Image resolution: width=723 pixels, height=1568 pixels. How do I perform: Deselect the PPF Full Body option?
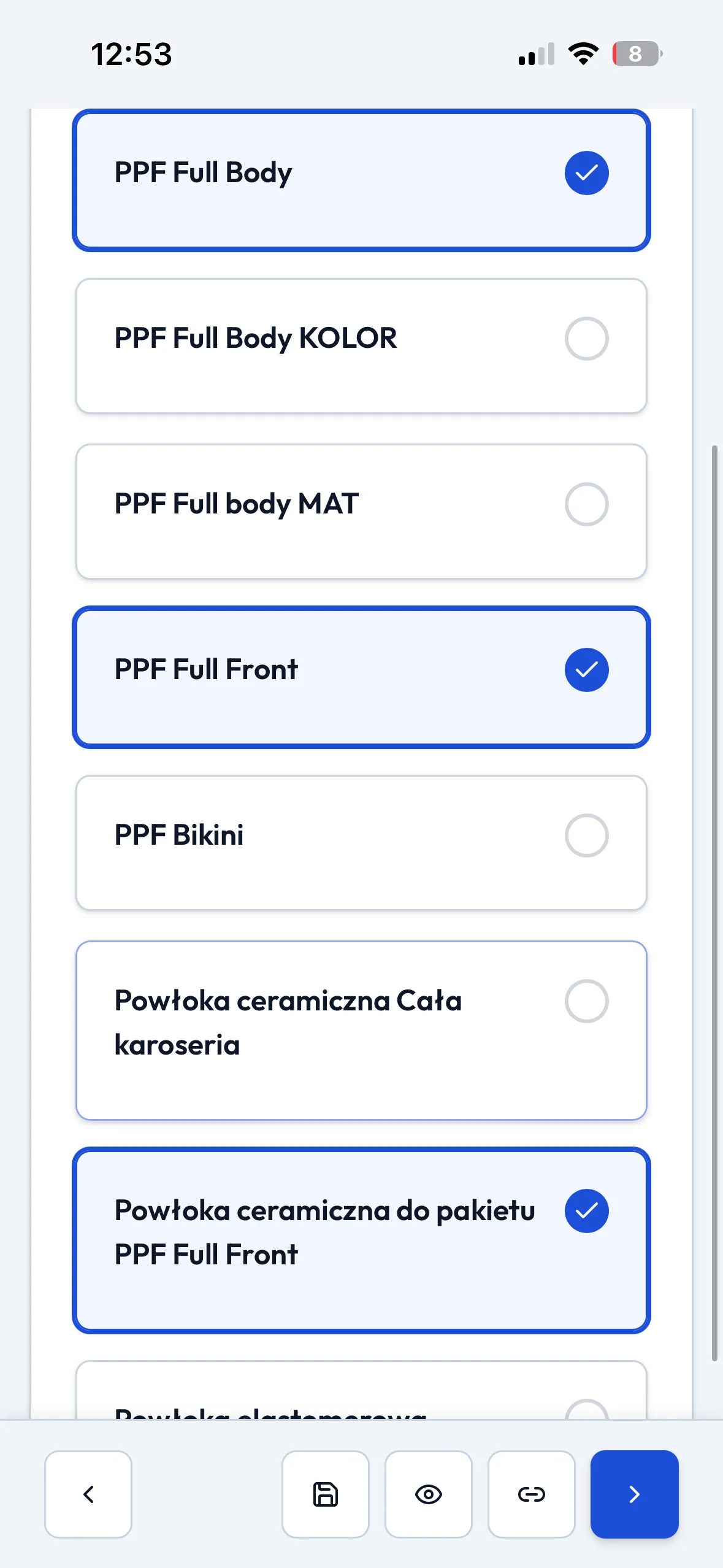(586, 173)
